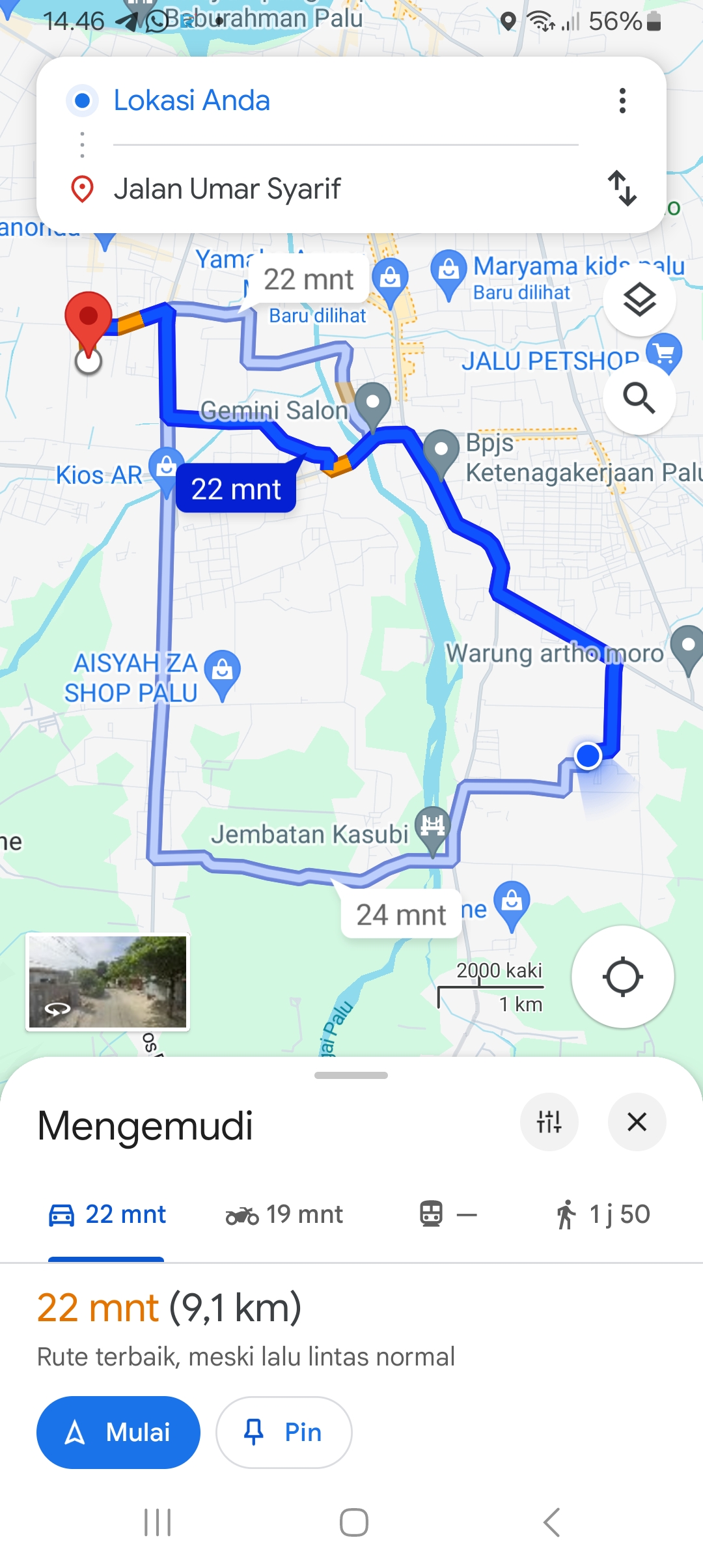Close the directions panel
703x1568 pixels.
pyautogui.click(x=637, y=1122)
